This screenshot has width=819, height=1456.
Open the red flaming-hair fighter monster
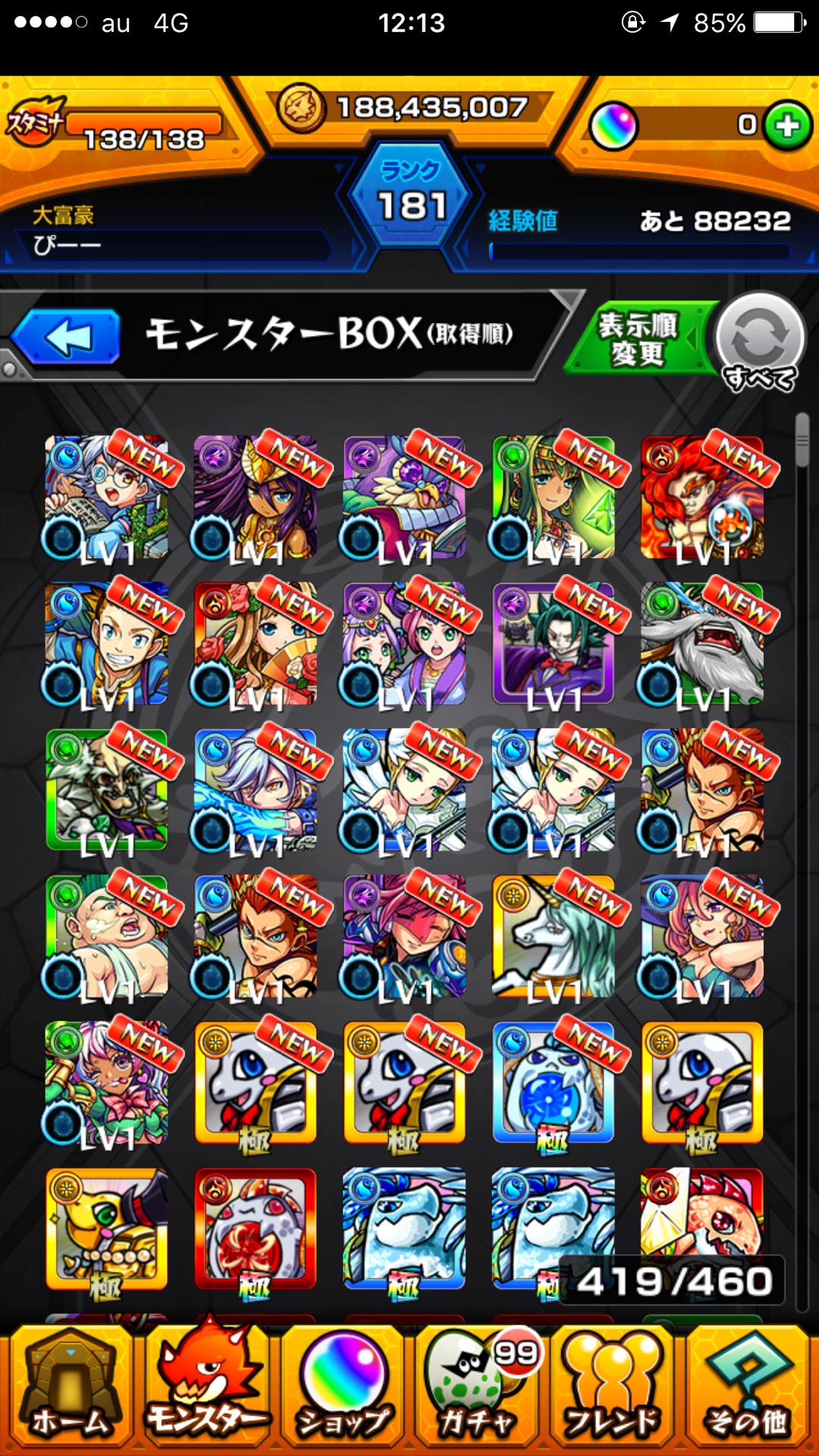pos(701,497)
